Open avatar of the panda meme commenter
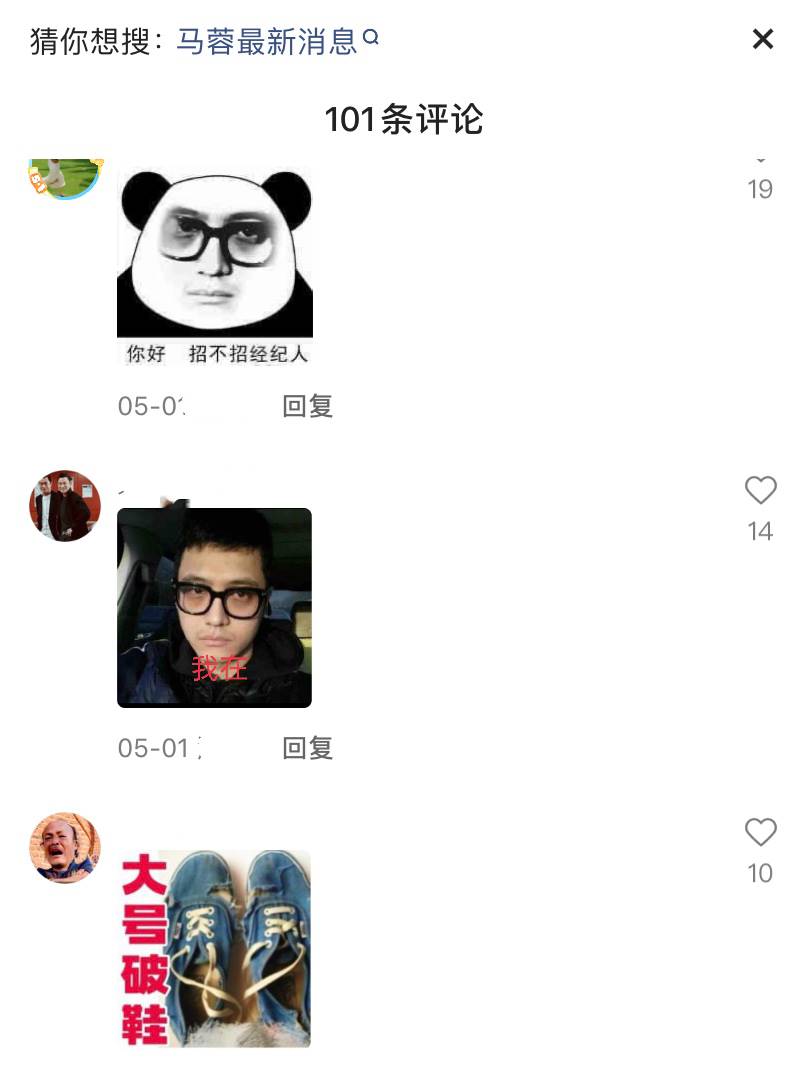 65,177
